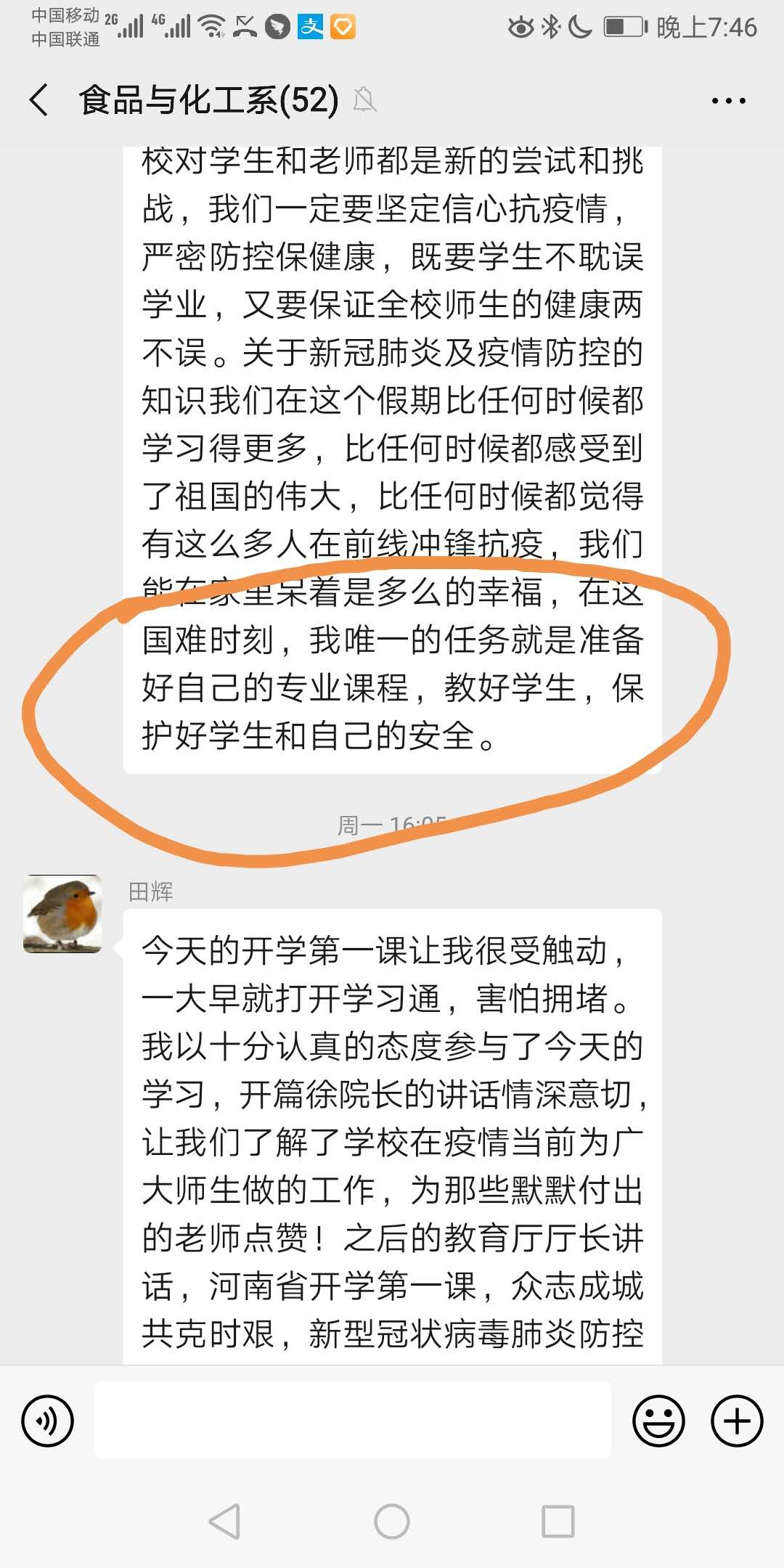Open 田辉's robin profile avatar

click(x=62, y=914)
